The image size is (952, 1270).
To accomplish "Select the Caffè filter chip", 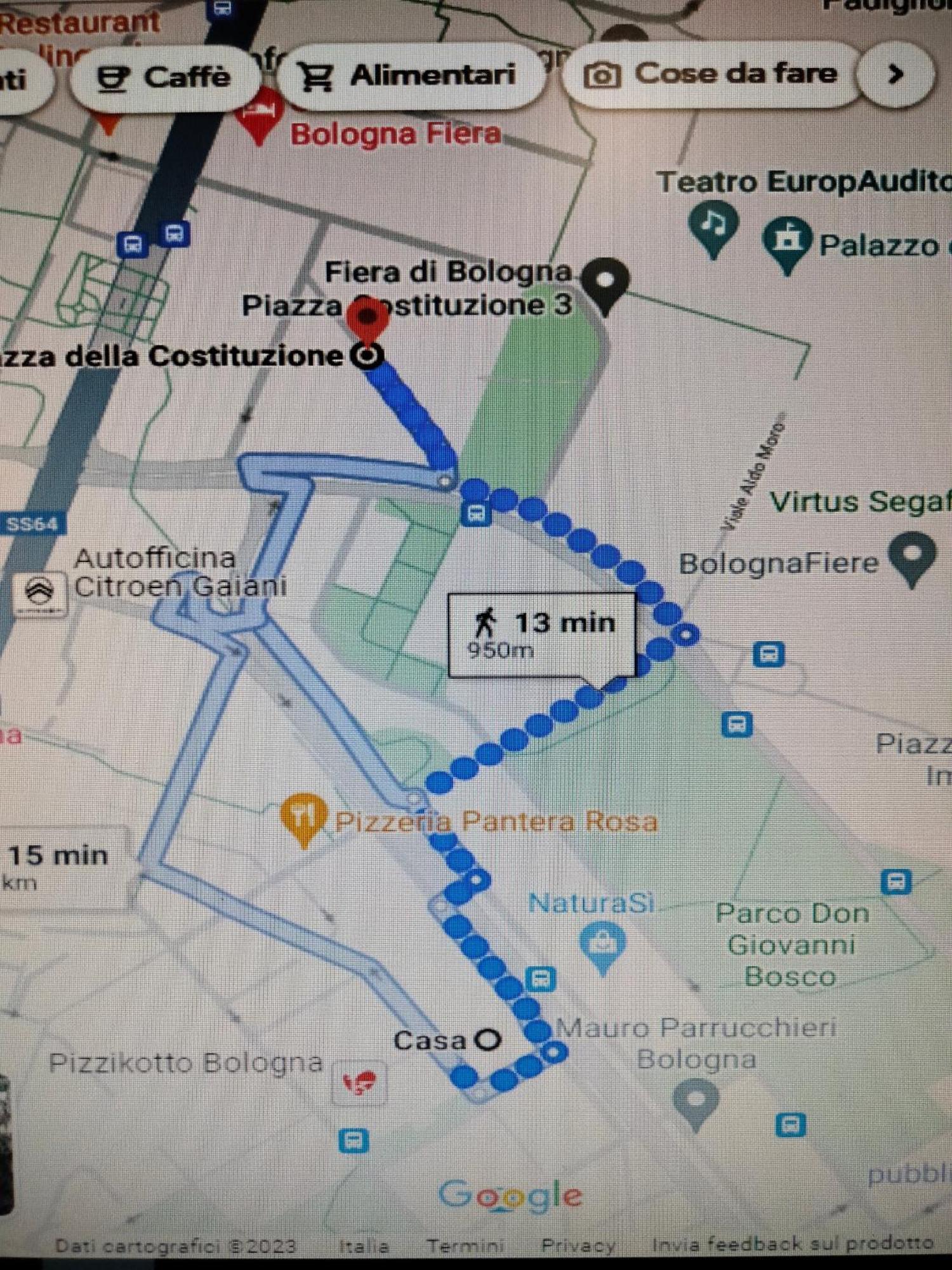I will coord(164,77).
